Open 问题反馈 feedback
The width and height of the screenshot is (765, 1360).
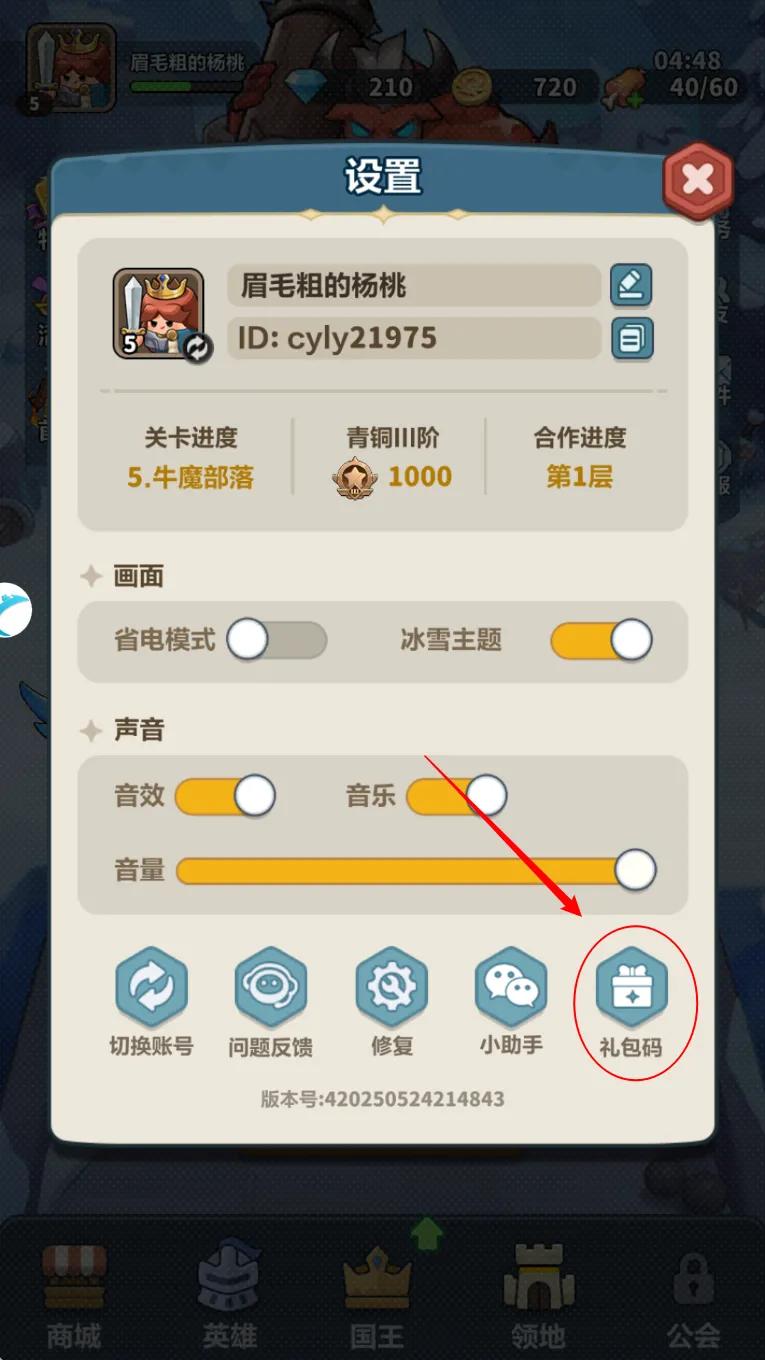pyautogui.click(x=271, y=1002)
